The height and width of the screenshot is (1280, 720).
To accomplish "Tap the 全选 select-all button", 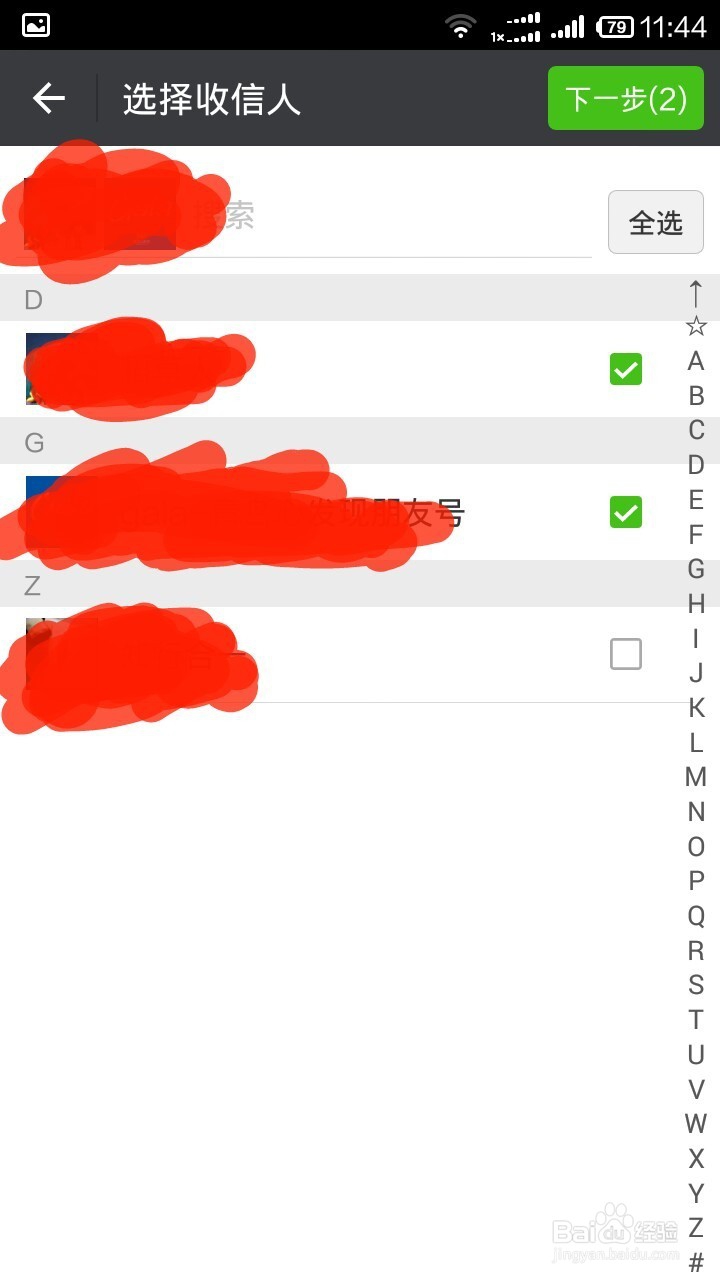I will [655, 222].
